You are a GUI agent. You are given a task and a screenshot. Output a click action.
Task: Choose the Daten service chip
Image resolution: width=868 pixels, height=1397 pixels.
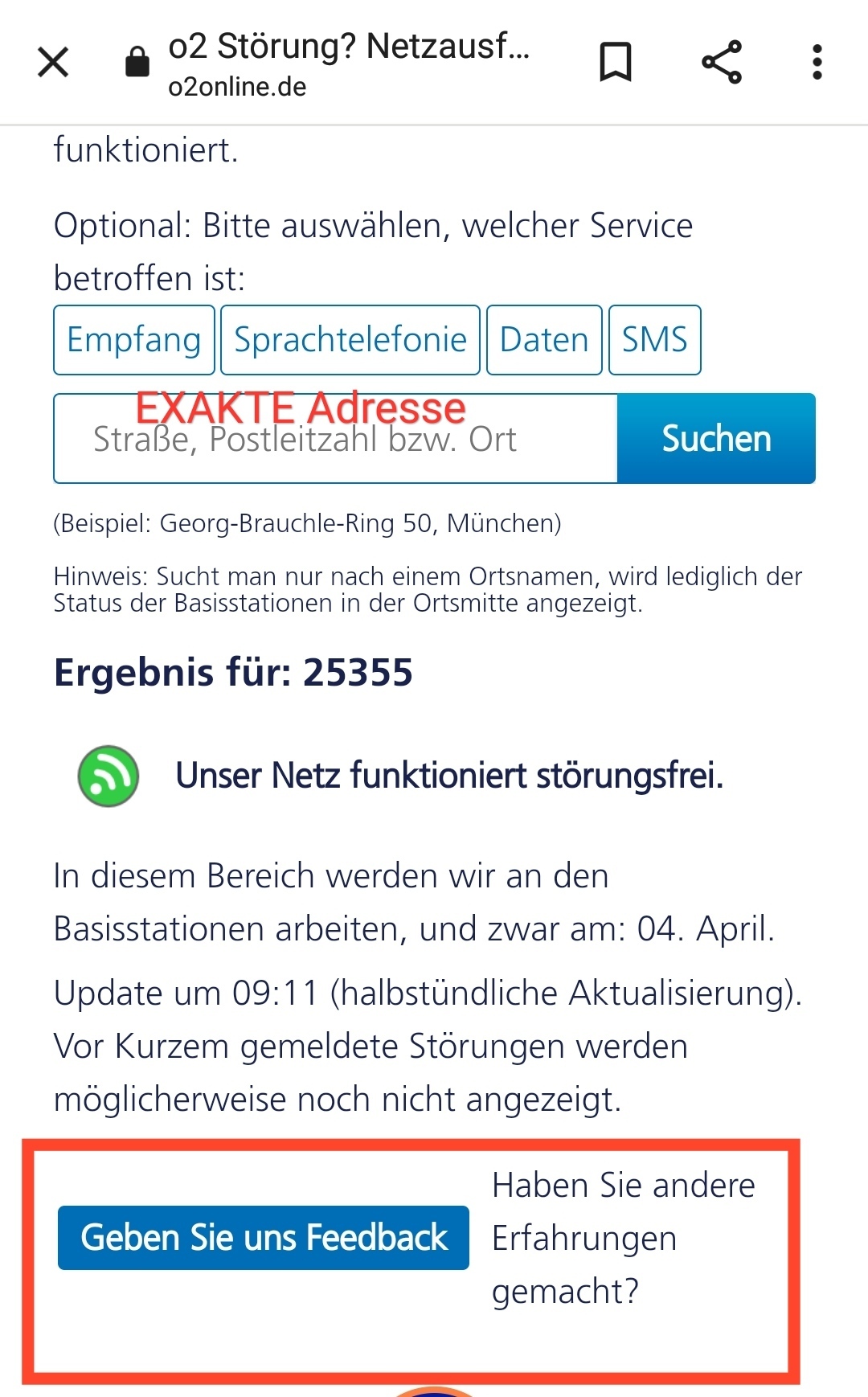click(544, 340)
